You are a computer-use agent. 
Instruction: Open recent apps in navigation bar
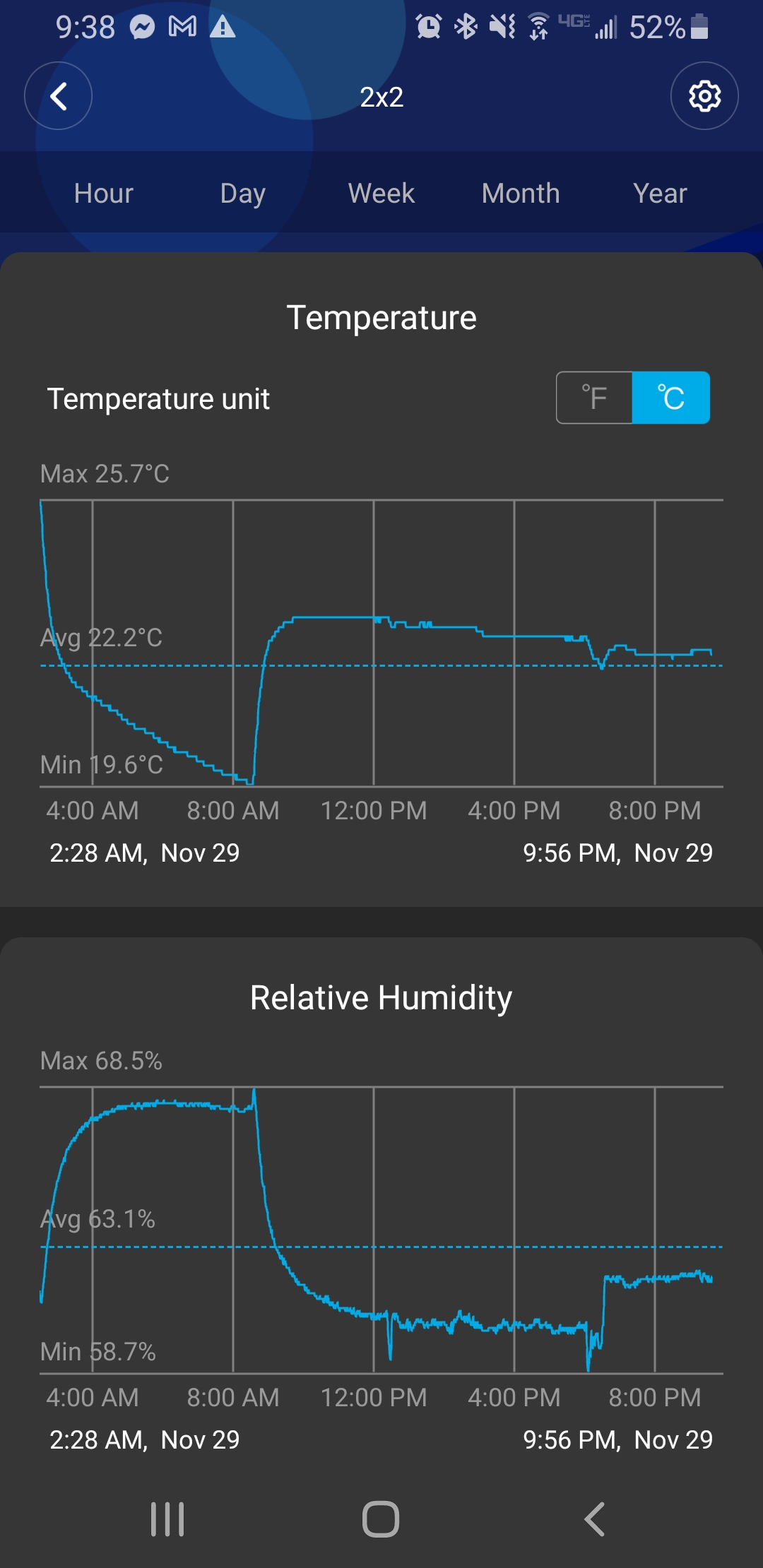[167, 1519]
